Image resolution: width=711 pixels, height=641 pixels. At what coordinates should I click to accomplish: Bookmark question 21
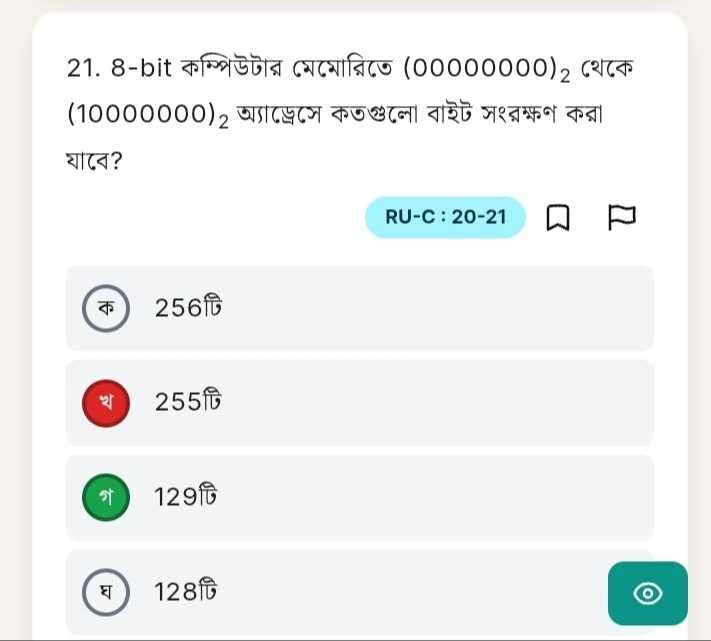pos(558,217)
